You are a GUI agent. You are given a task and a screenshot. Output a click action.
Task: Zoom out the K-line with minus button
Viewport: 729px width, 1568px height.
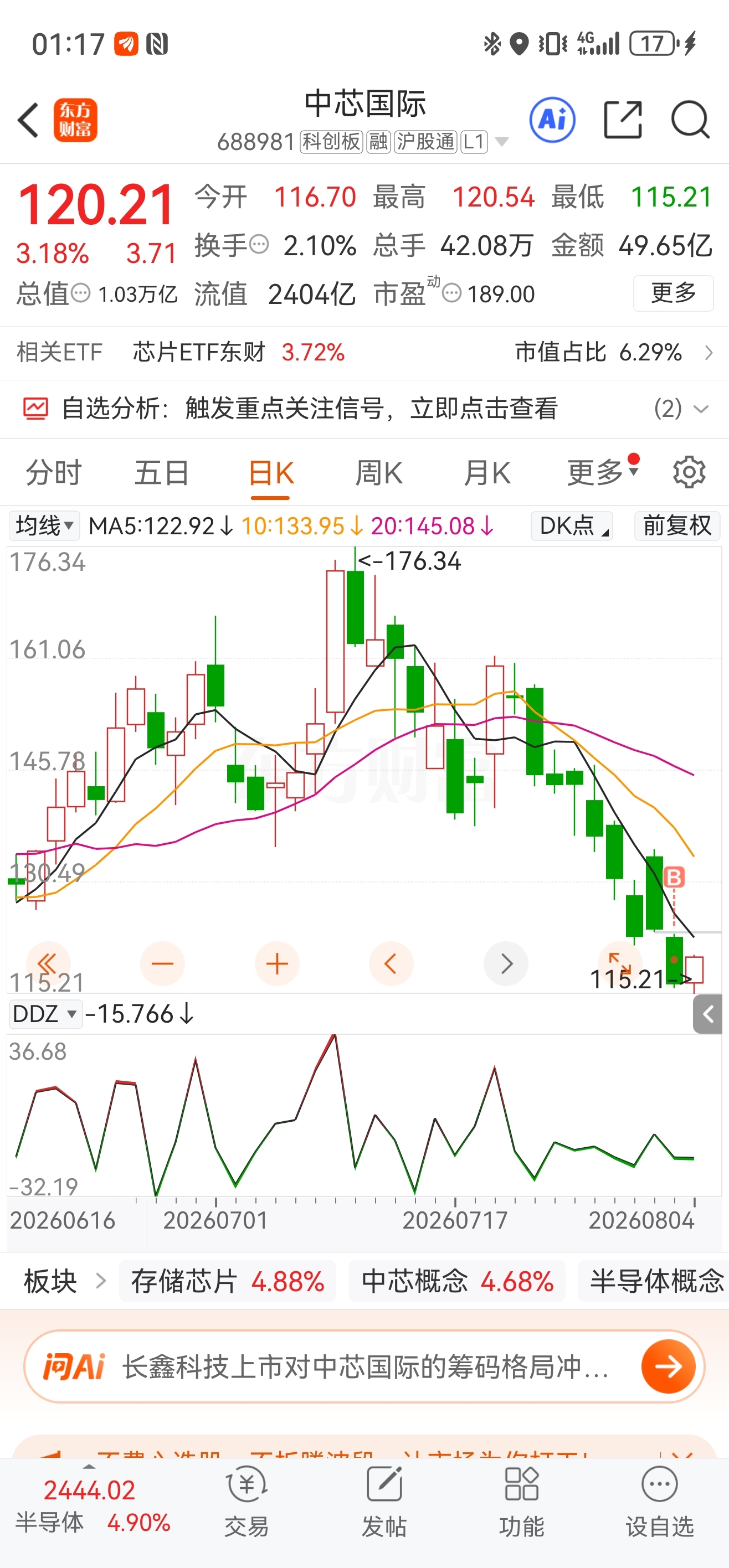point(163,963)
